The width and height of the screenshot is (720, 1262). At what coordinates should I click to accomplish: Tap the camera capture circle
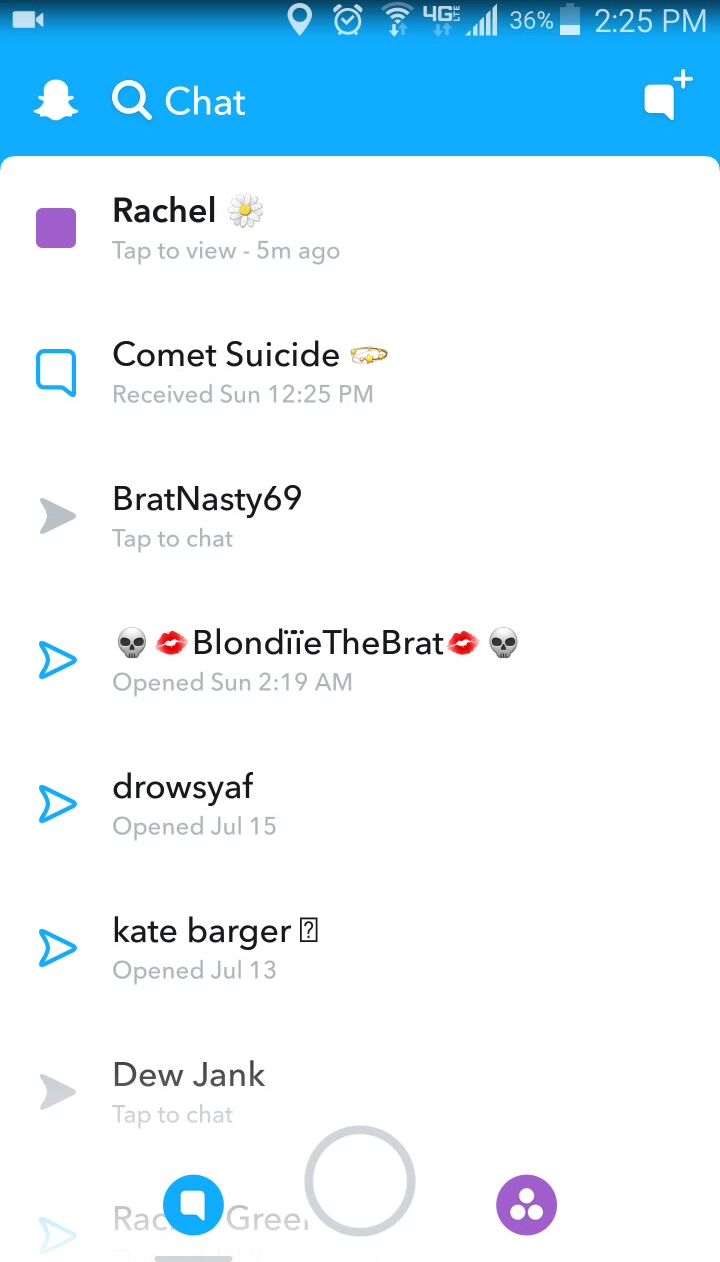coord(360,1181)
